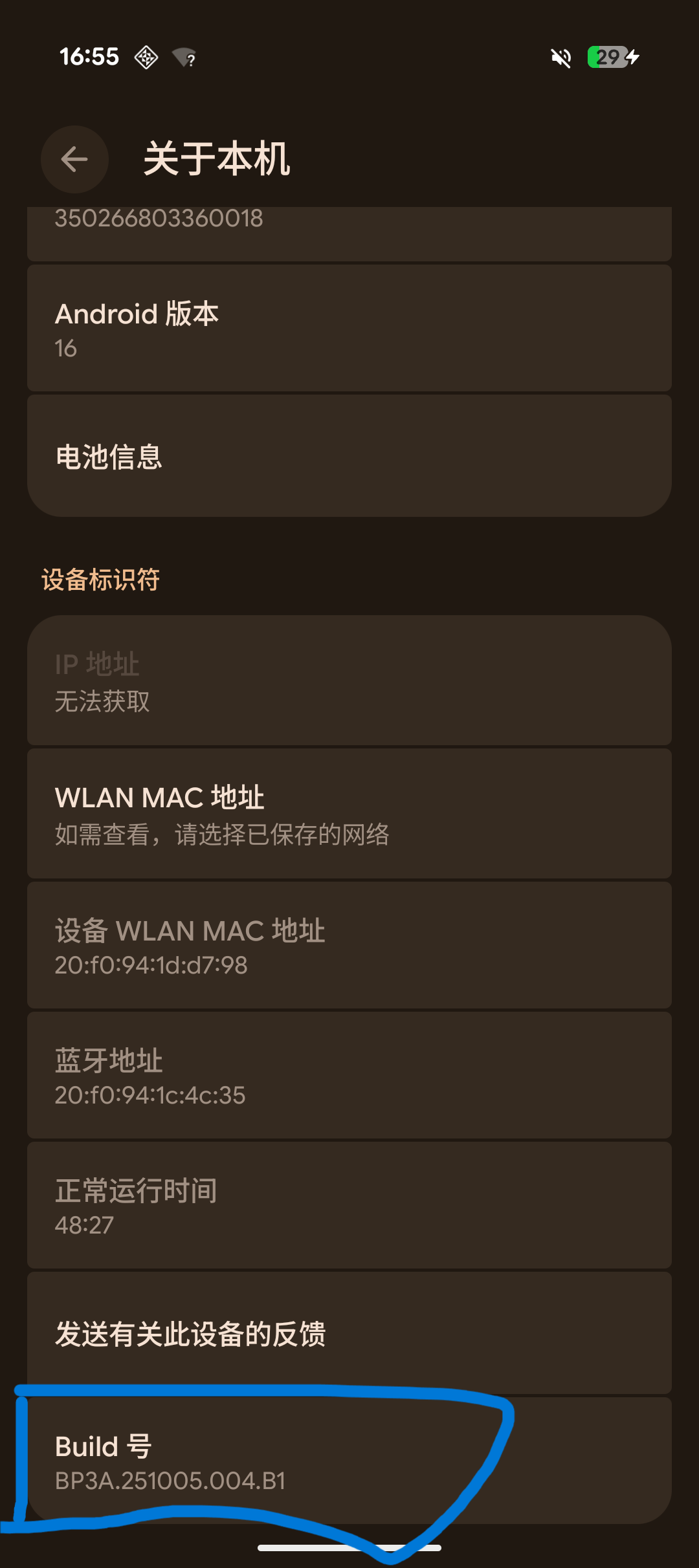Open 电池信息 details

(x=349, y=457)
